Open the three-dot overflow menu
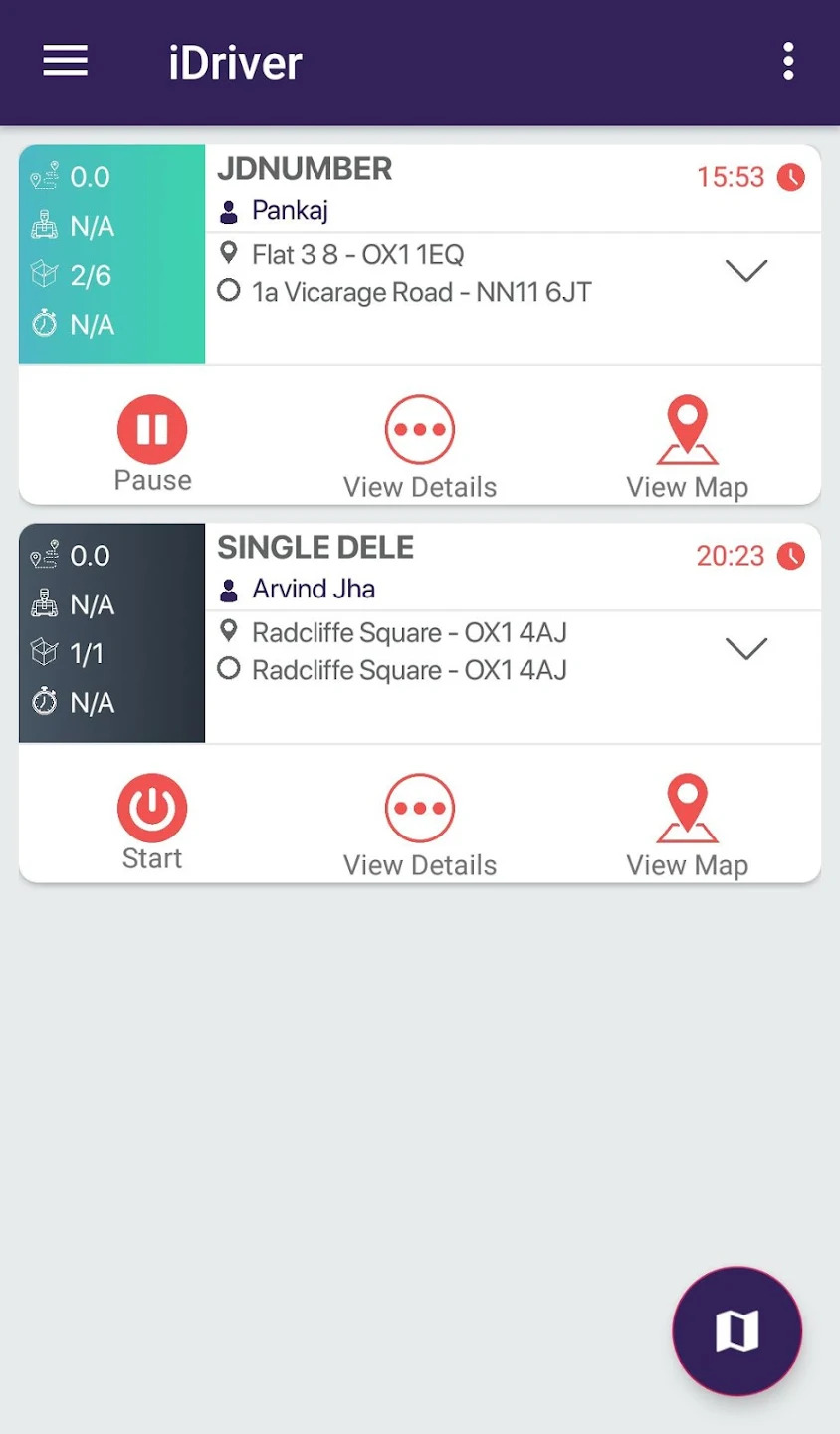 pyautogui.click(x=788, y=61)
